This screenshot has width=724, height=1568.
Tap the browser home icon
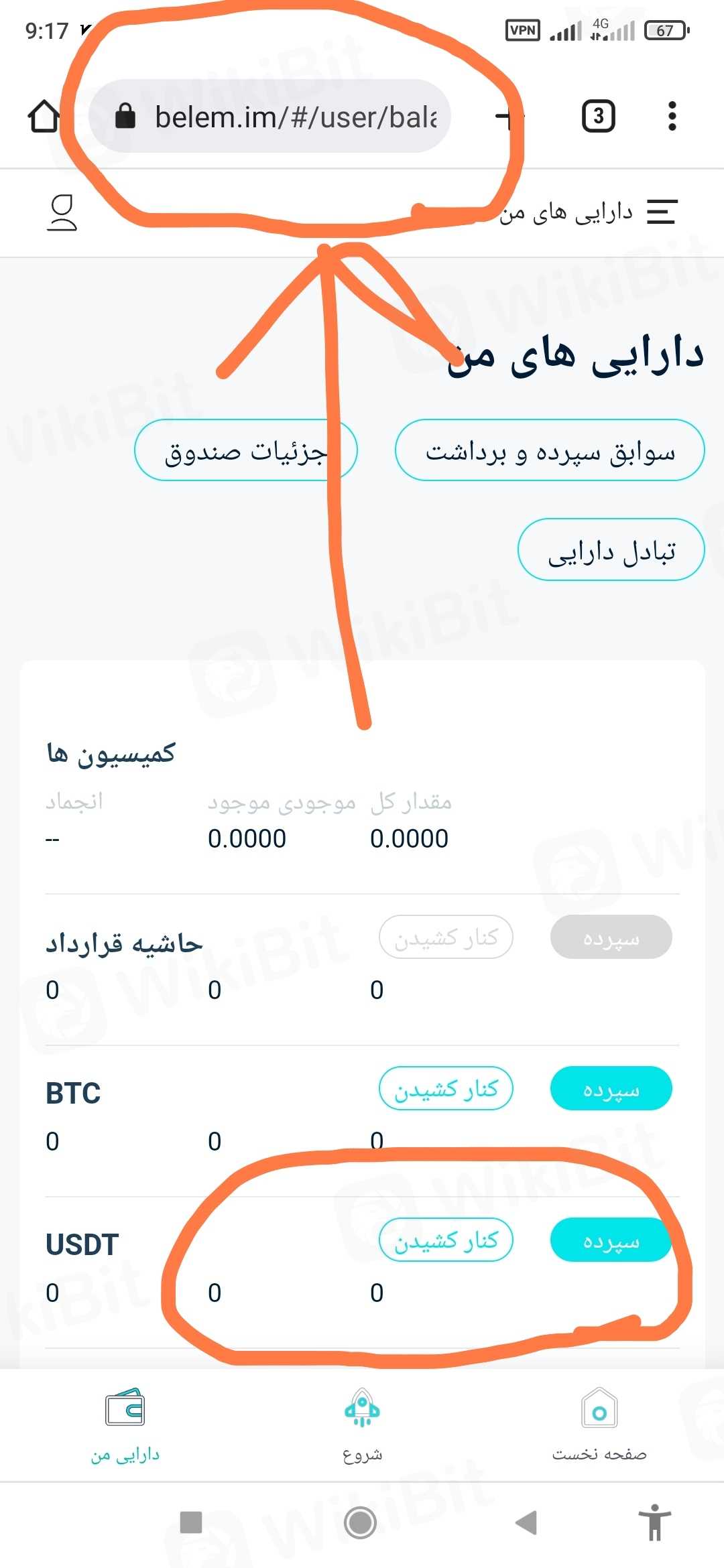click(x=44, y=117)
